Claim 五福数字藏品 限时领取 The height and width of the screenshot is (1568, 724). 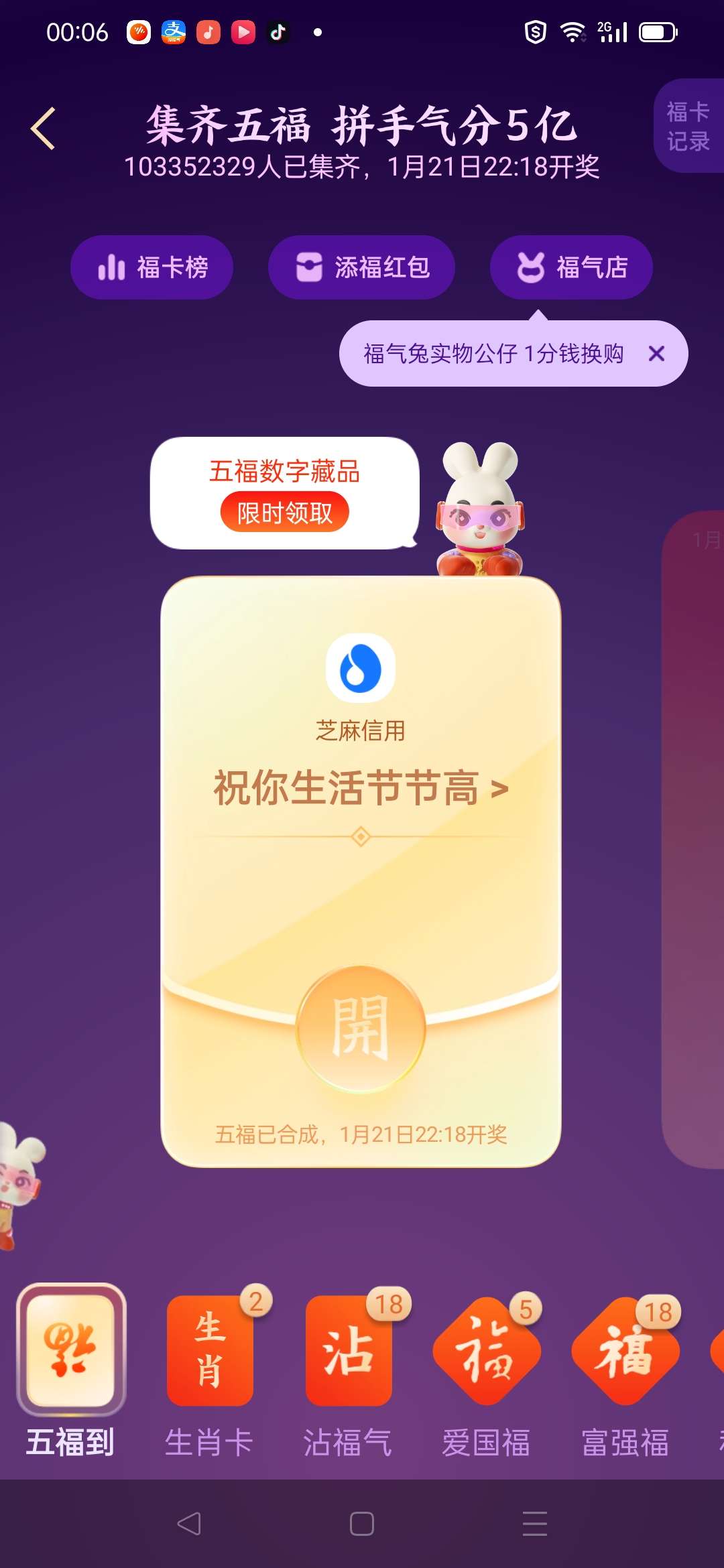pos(284,512)
